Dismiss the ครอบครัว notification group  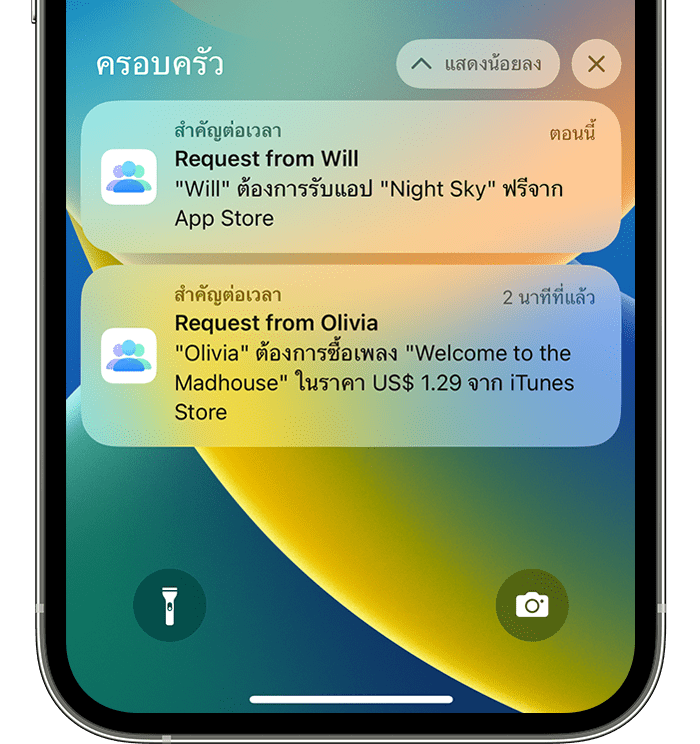point(596,64)
